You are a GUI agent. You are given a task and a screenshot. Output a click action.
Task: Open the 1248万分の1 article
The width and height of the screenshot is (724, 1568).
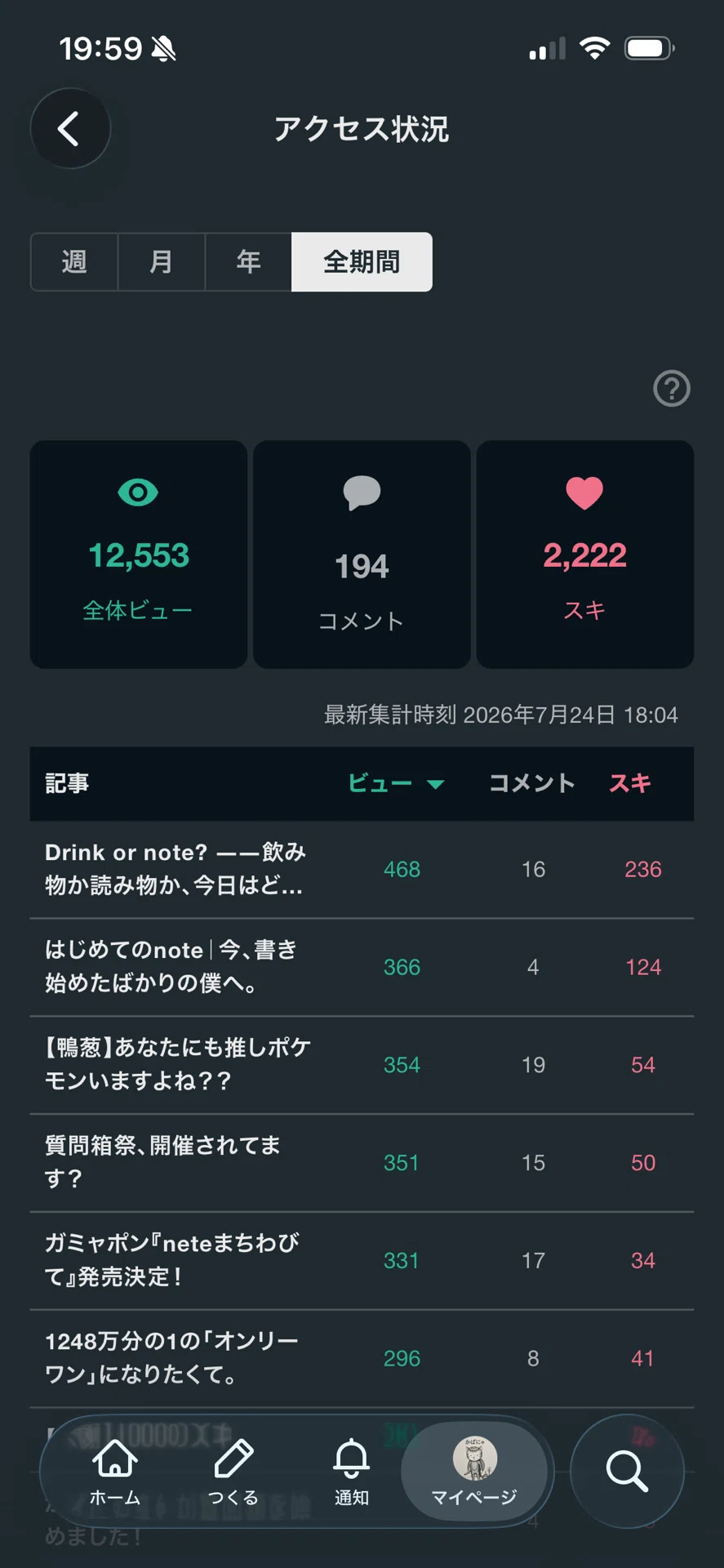[362, 1359]
